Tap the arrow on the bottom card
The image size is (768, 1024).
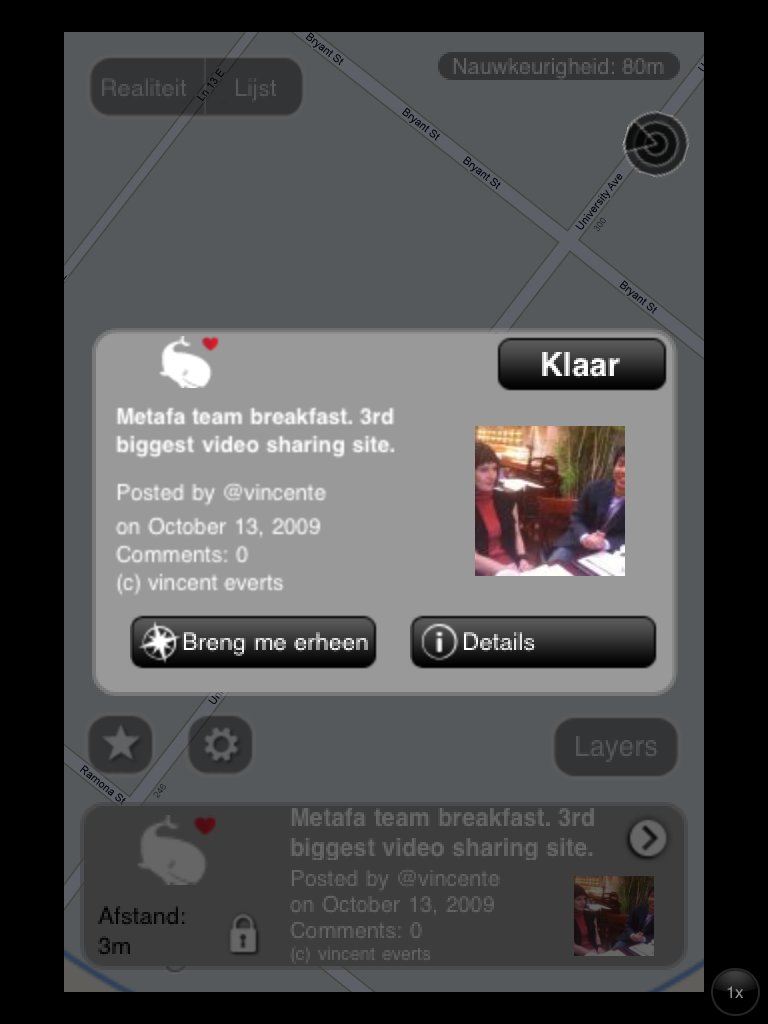click(x=648, y=838)
